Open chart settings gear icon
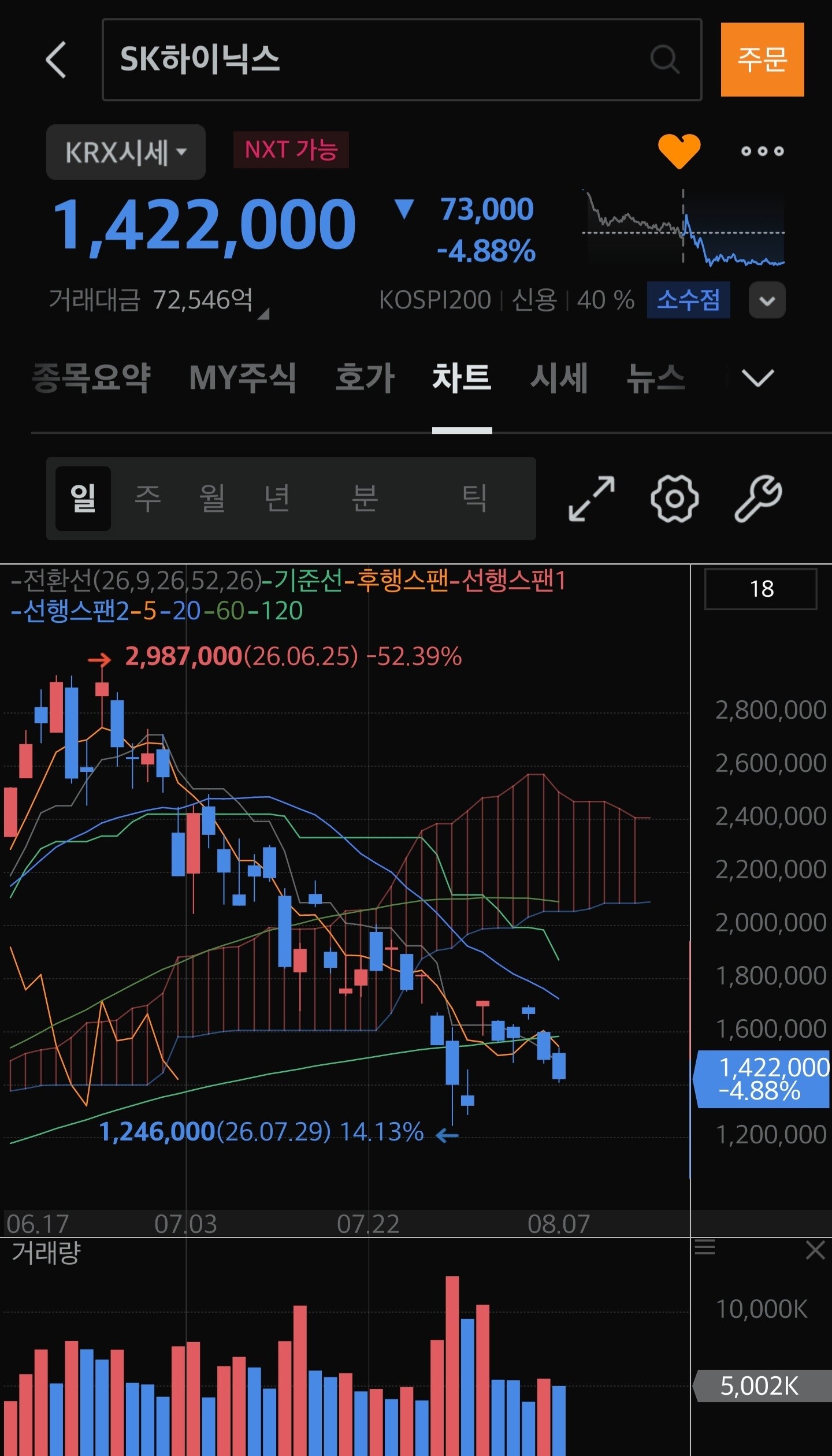The width and height of the screenshot is (832, 1456). (x=674, y=499)
